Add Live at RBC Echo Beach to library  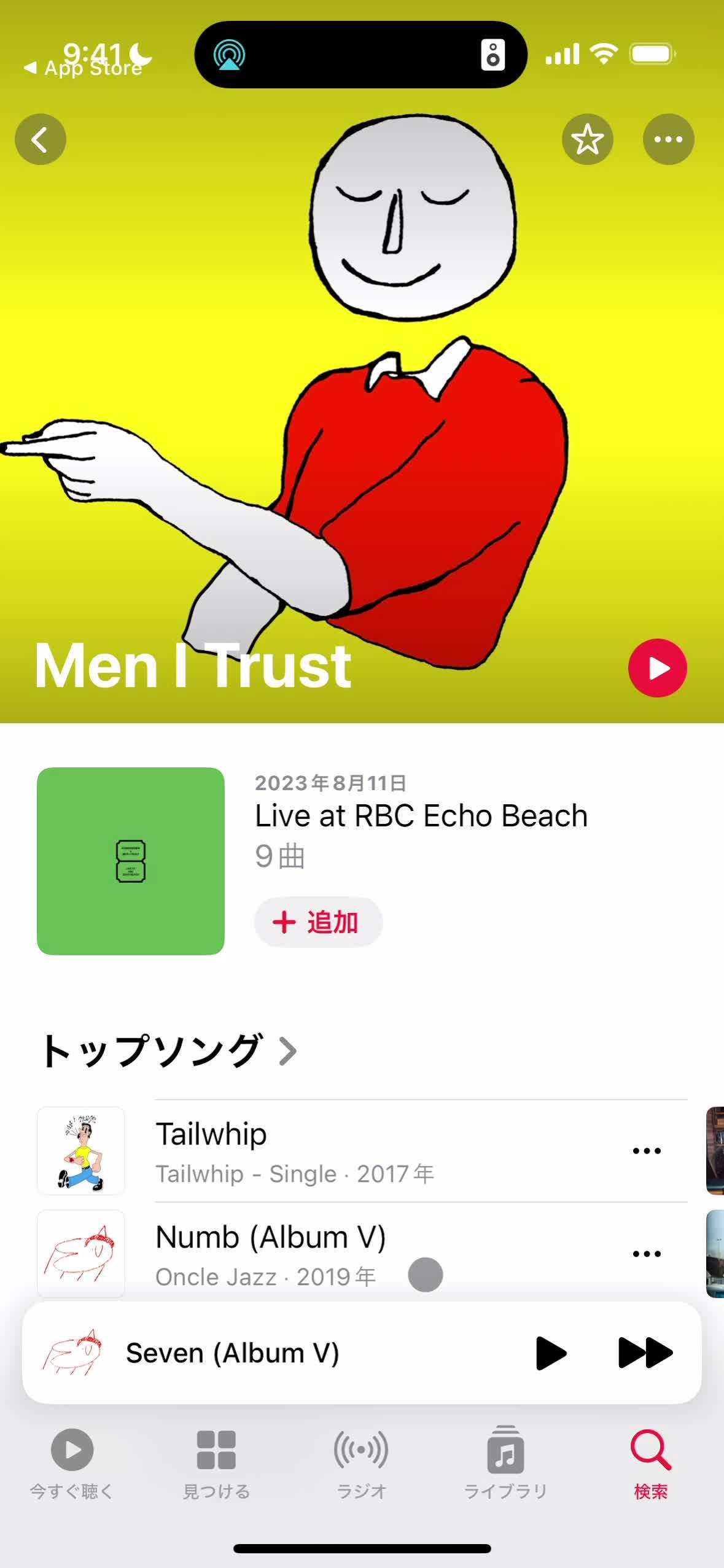(x=318, y=922)
